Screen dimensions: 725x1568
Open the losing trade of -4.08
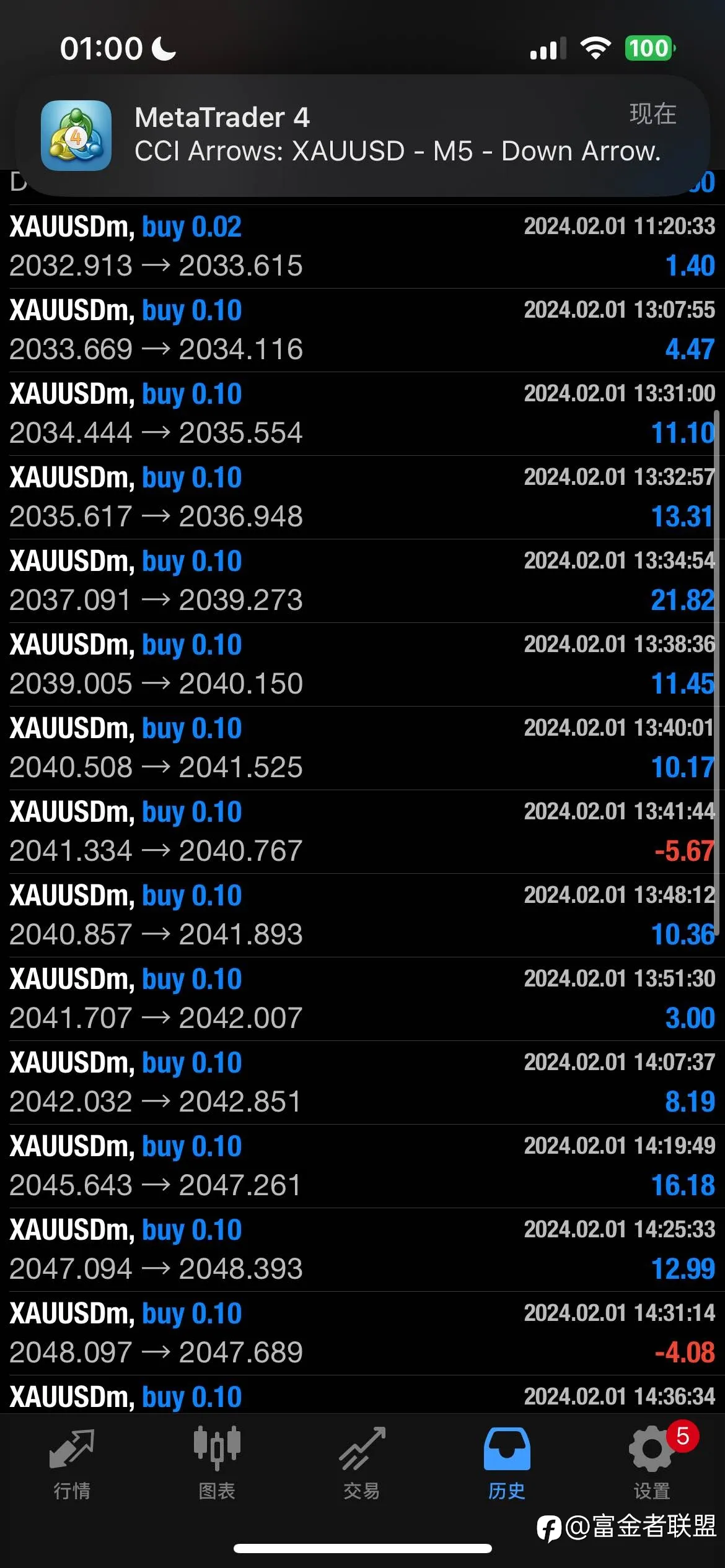362,1333
